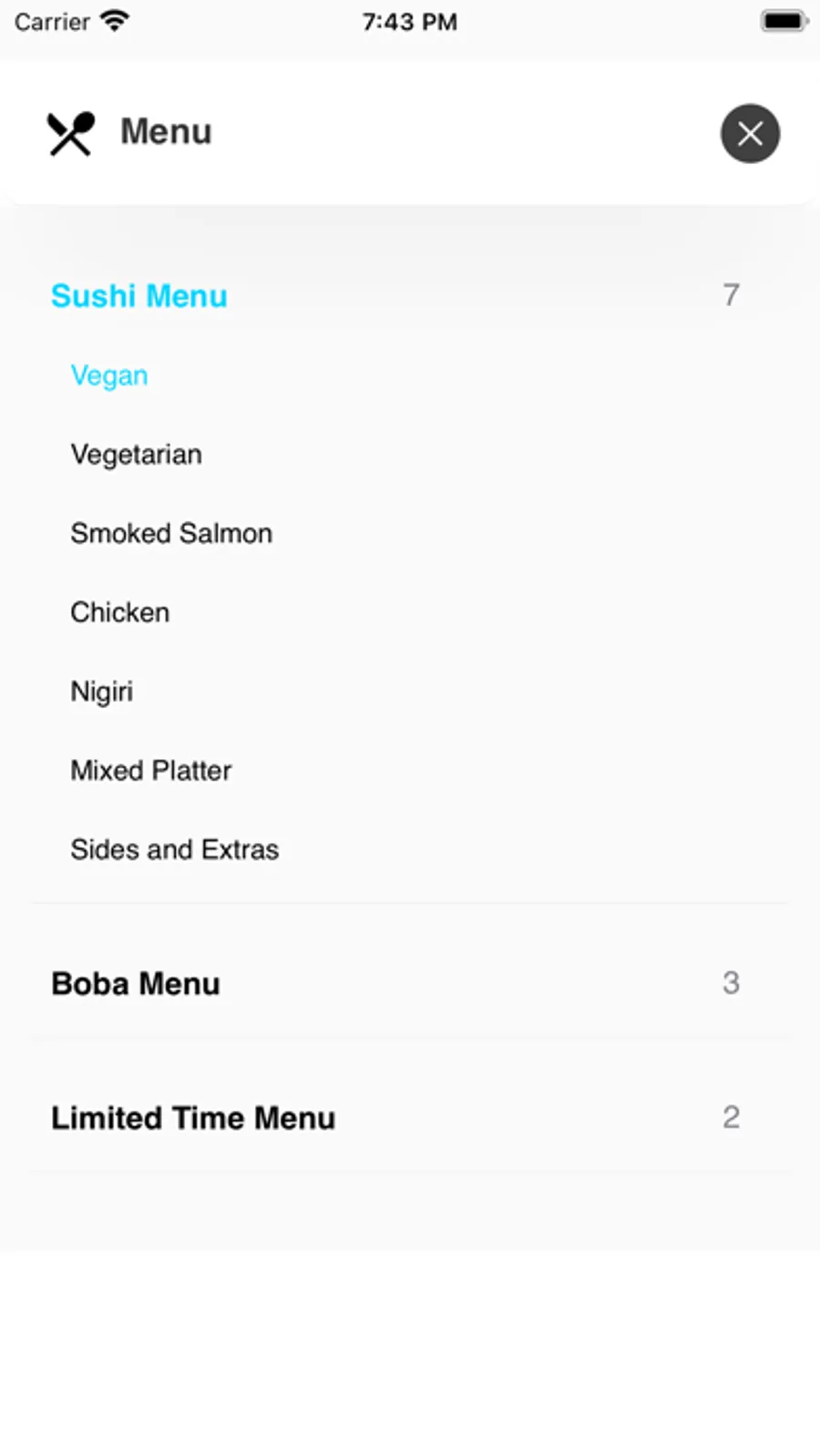The width and height of the screenshot is (820, 1456).
Task: Open Mixed Platter options
Action: [151, 771]
